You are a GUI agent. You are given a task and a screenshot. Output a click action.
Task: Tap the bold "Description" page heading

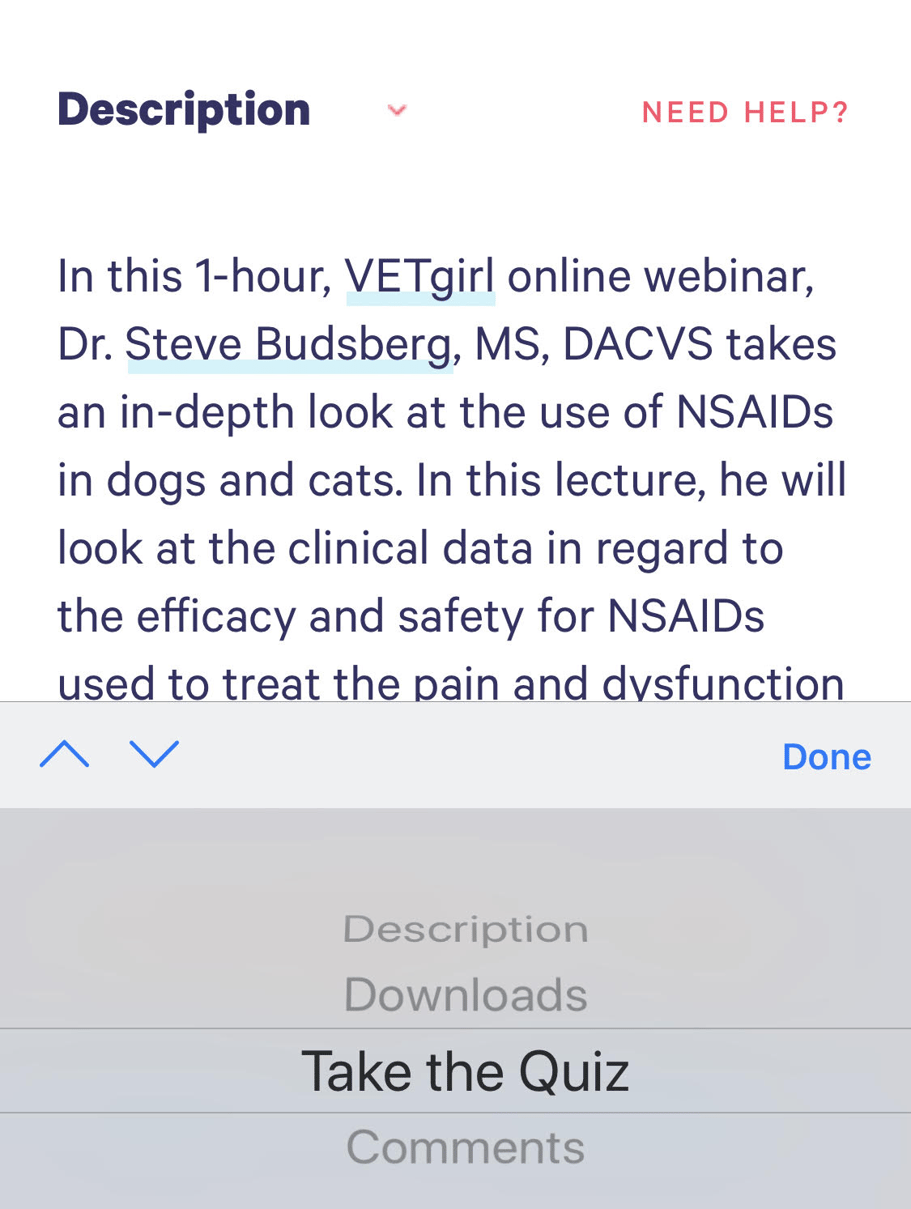tap(183, 109)
